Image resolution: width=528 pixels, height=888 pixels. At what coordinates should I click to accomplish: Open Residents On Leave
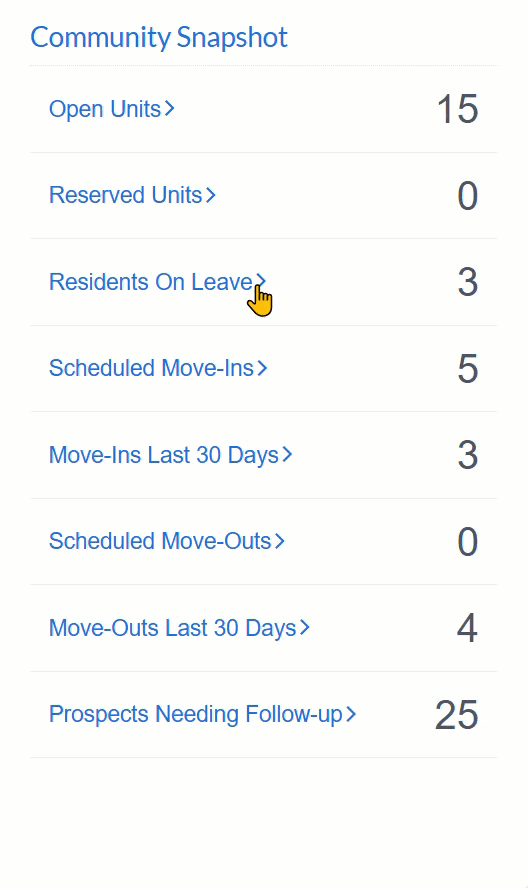157,281
